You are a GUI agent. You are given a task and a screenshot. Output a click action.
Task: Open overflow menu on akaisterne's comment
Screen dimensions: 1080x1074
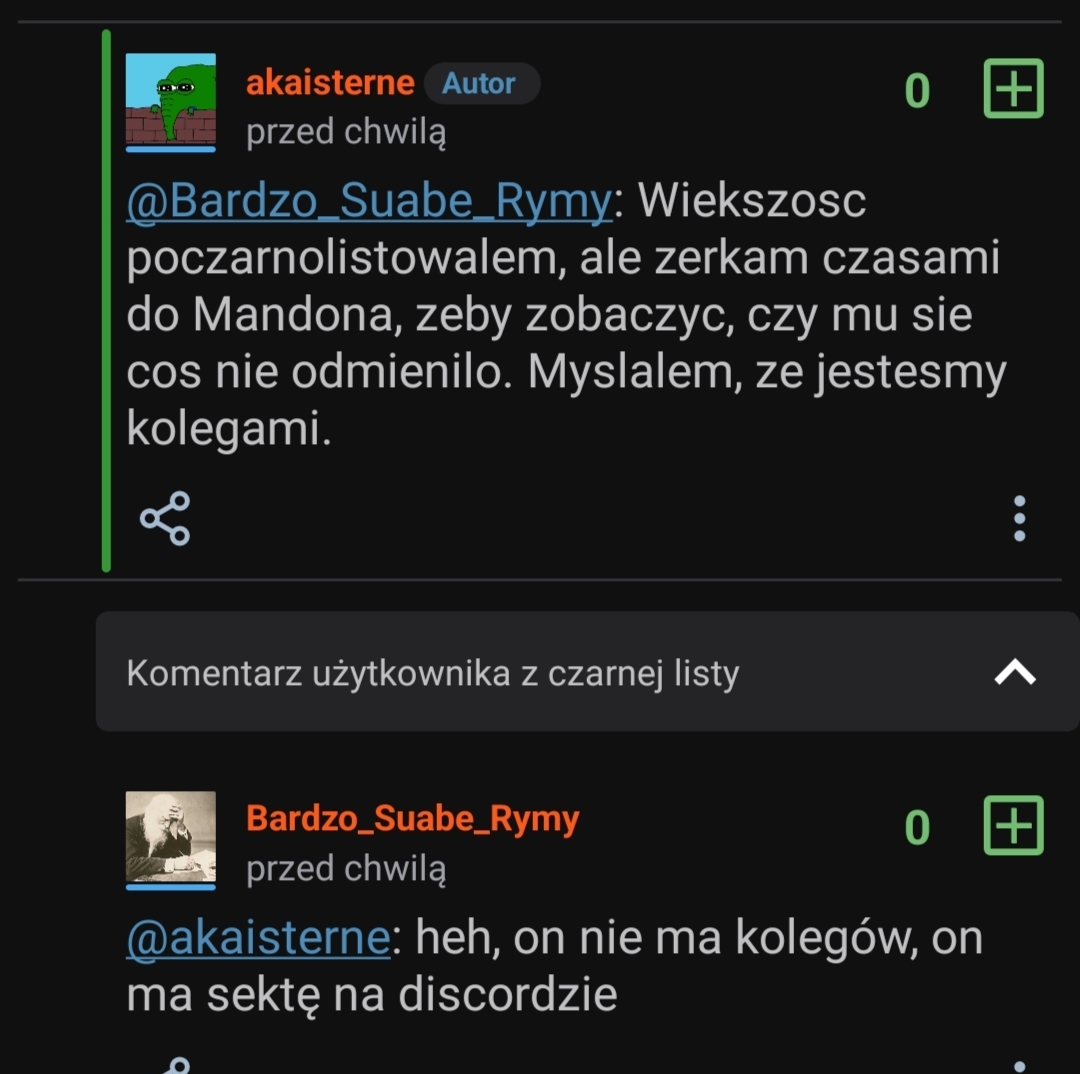point(1019,518)
